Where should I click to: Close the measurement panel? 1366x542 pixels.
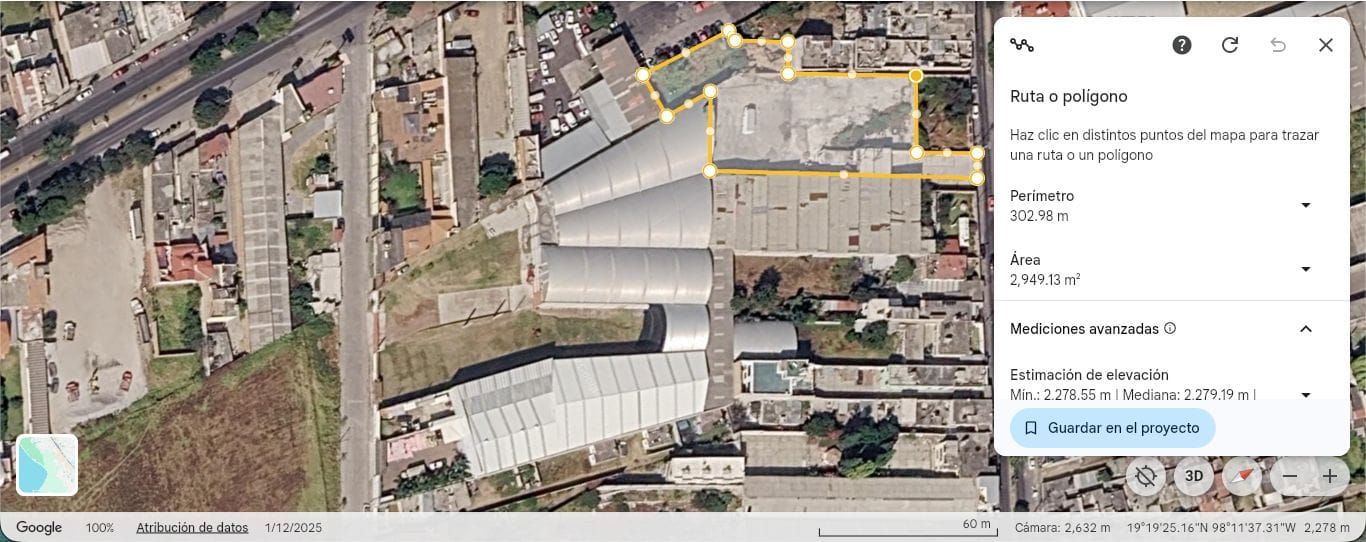[1325, 45]
